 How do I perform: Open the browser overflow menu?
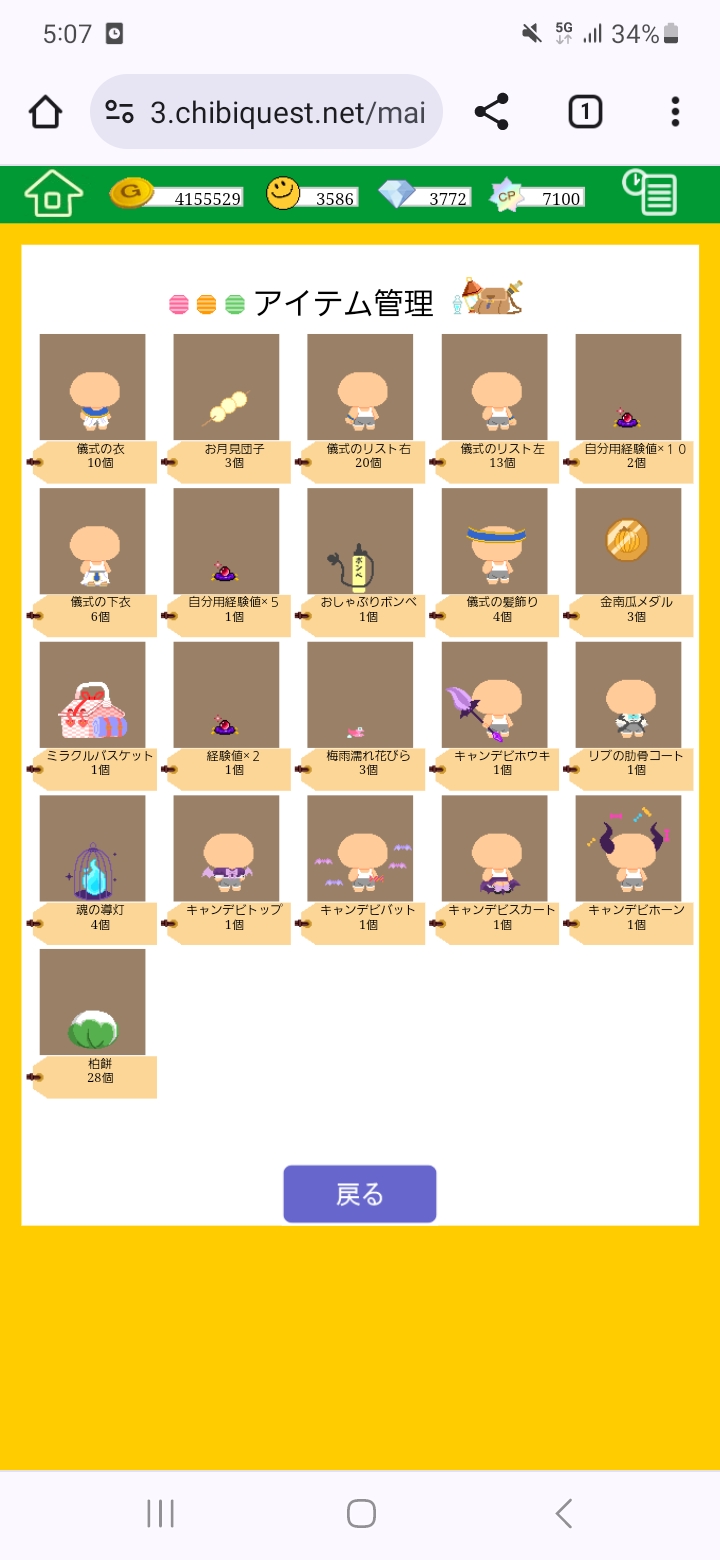coord(676,112)
